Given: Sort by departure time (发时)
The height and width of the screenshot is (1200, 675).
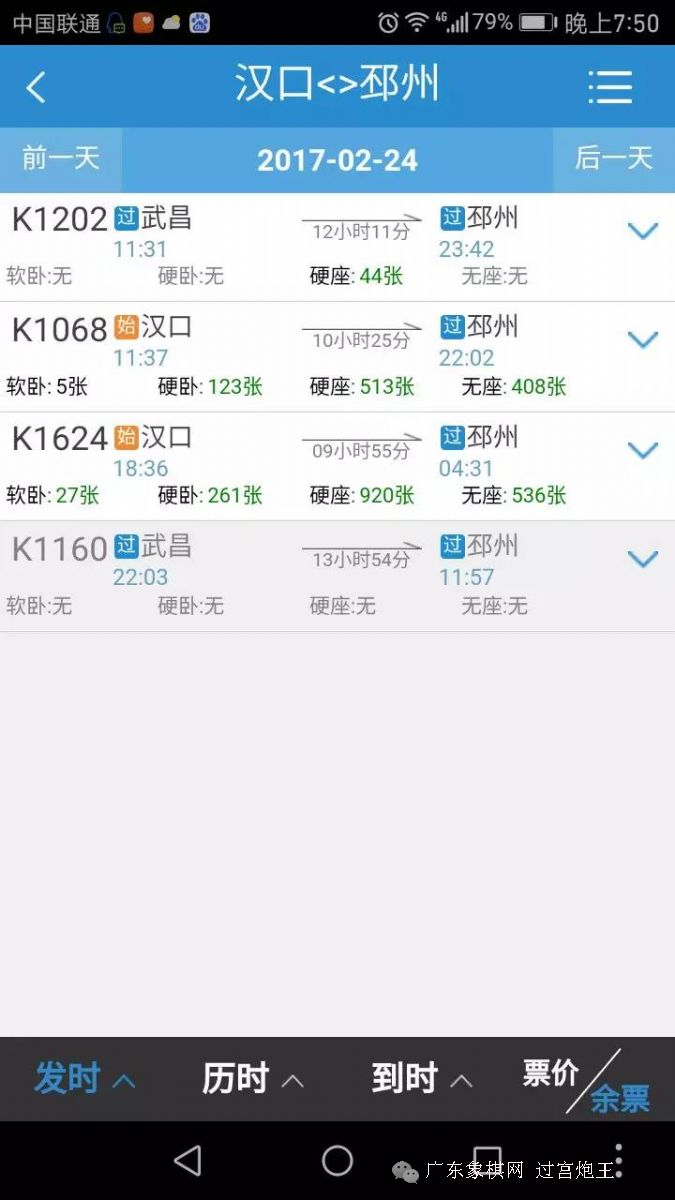Looking at the screenshot, I should click(84, 1079).
